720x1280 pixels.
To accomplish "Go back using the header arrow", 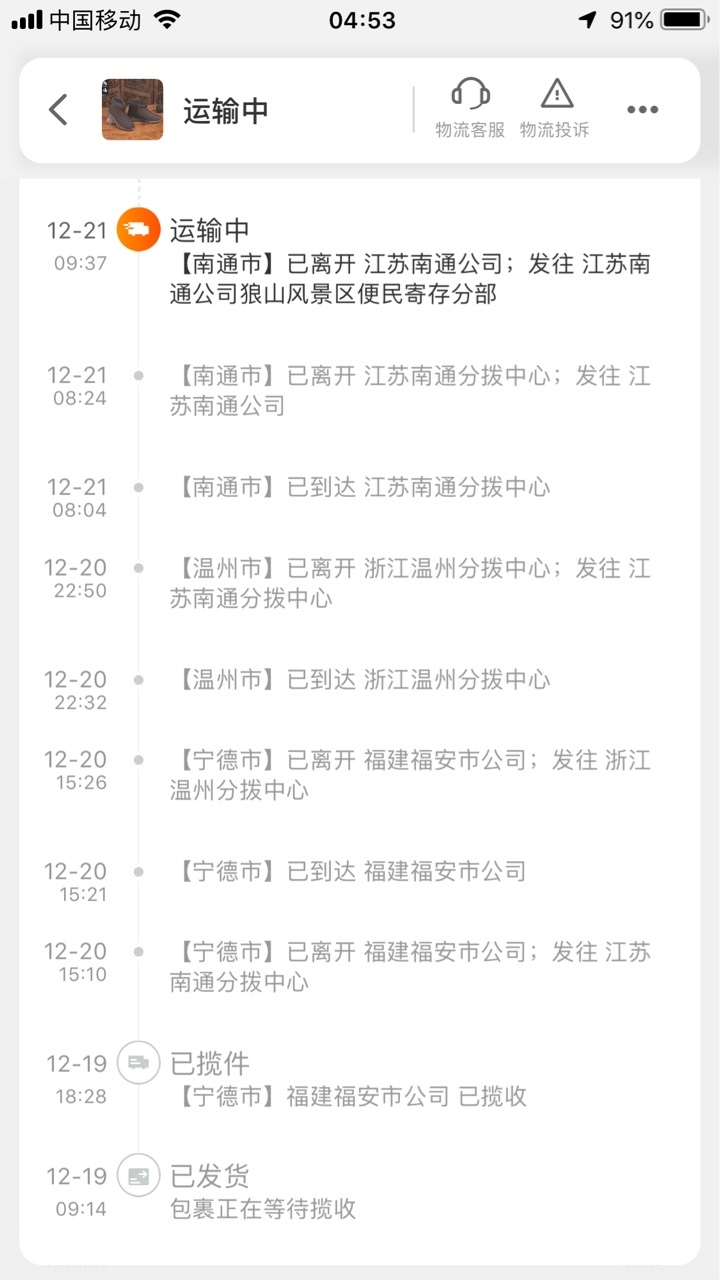I will coord(59,110).
